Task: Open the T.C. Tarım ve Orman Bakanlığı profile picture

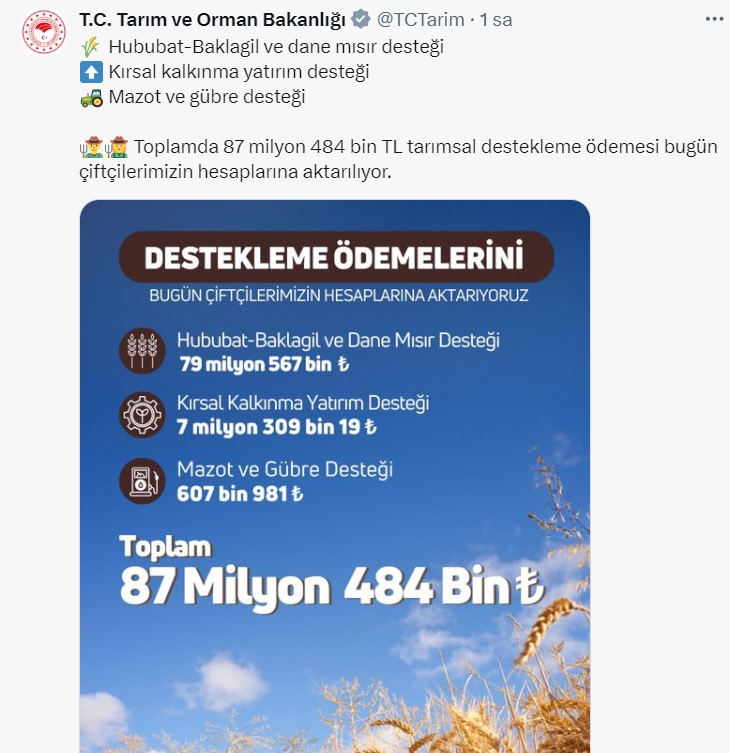Action: point(43,32)
